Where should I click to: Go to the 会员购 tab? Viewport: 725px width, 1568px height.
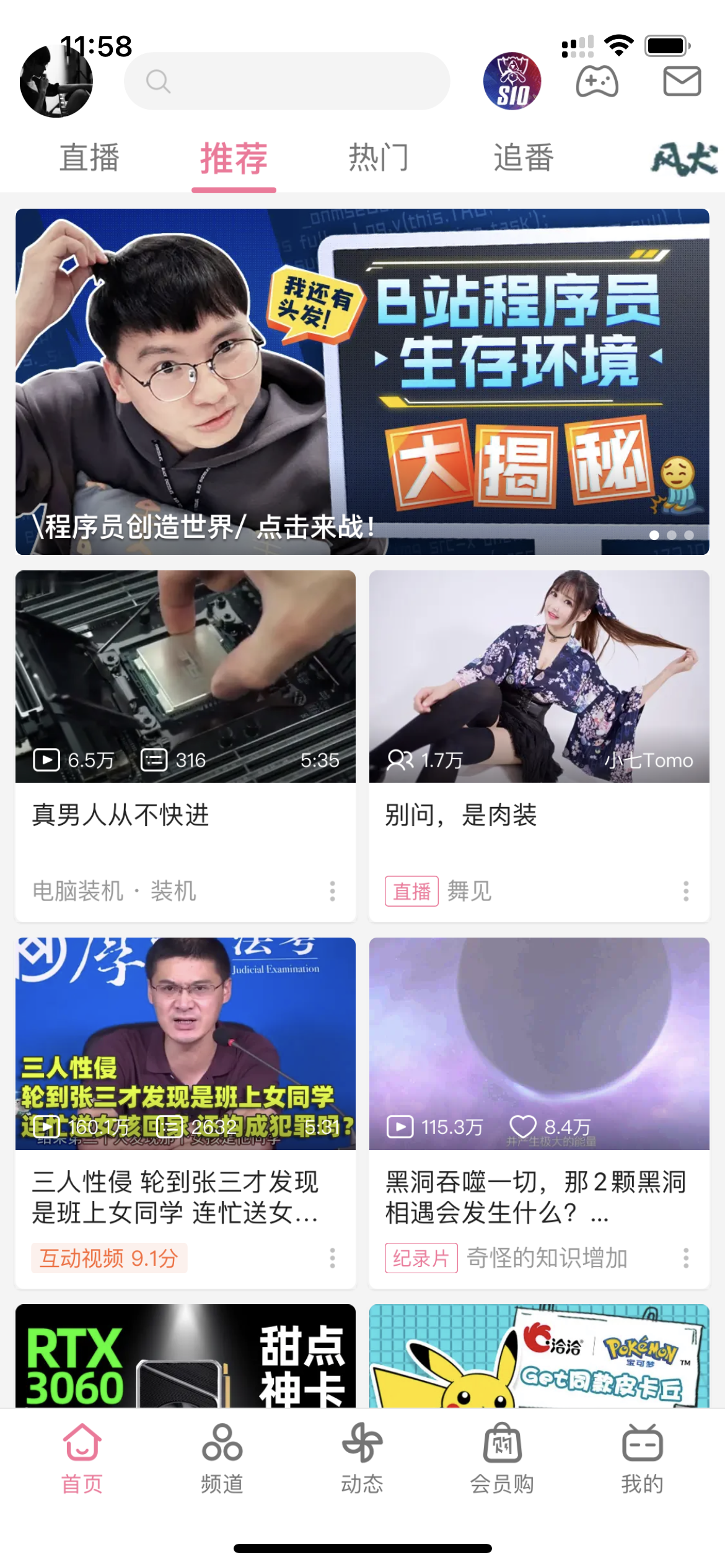502,1459
